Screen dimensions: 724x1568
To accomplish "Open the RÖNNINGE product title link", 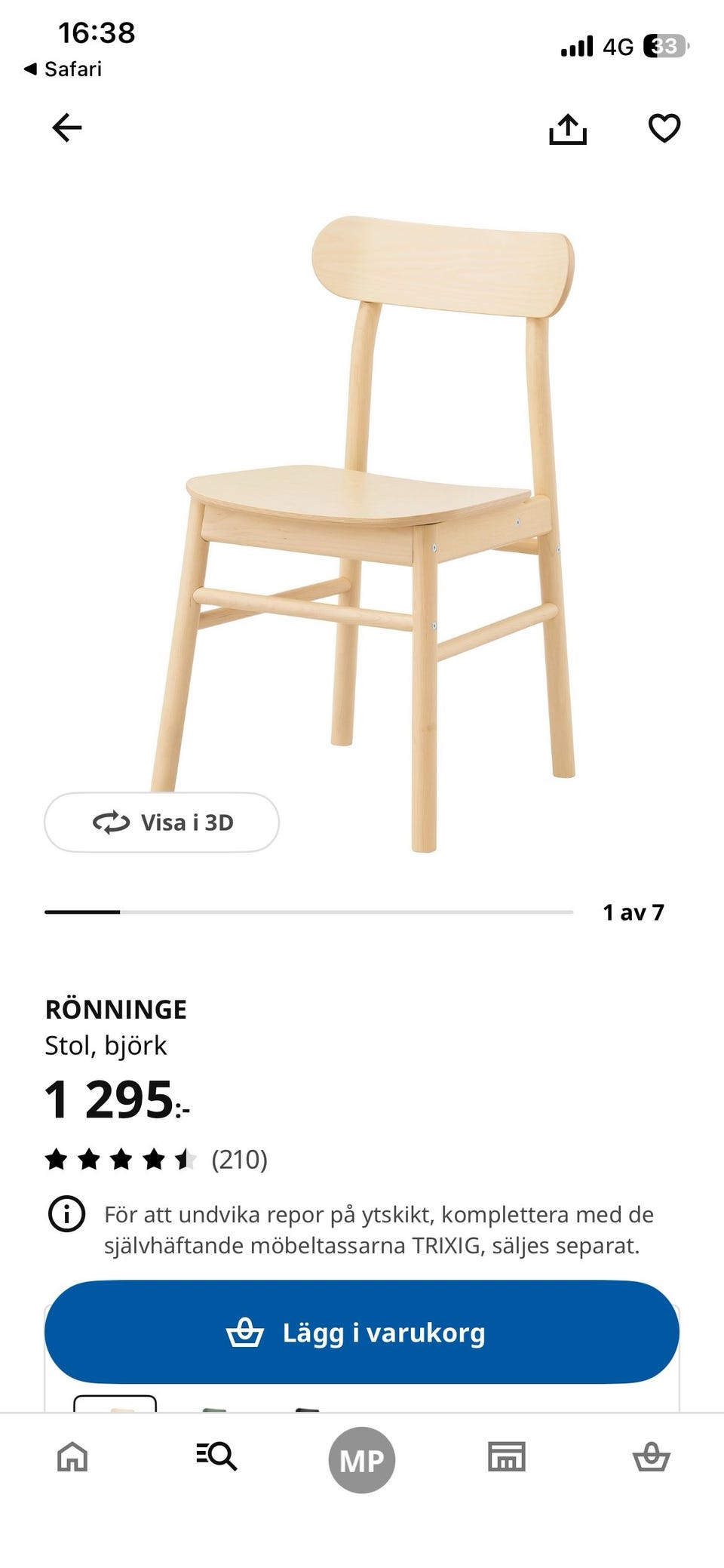I will (117, 1009).
